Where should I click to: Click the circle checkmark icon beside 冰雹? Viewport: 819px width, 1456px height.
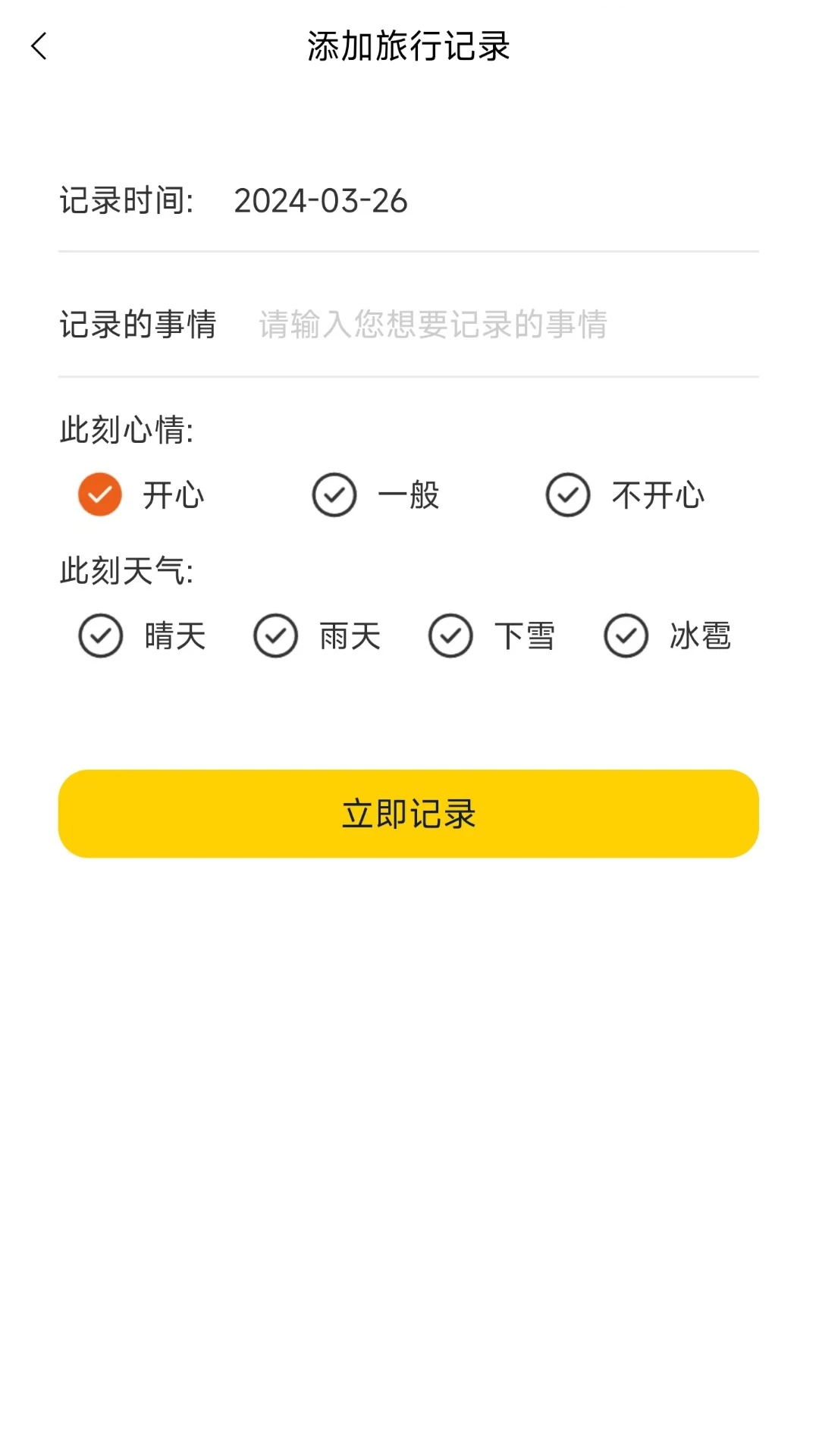(625, 637)
